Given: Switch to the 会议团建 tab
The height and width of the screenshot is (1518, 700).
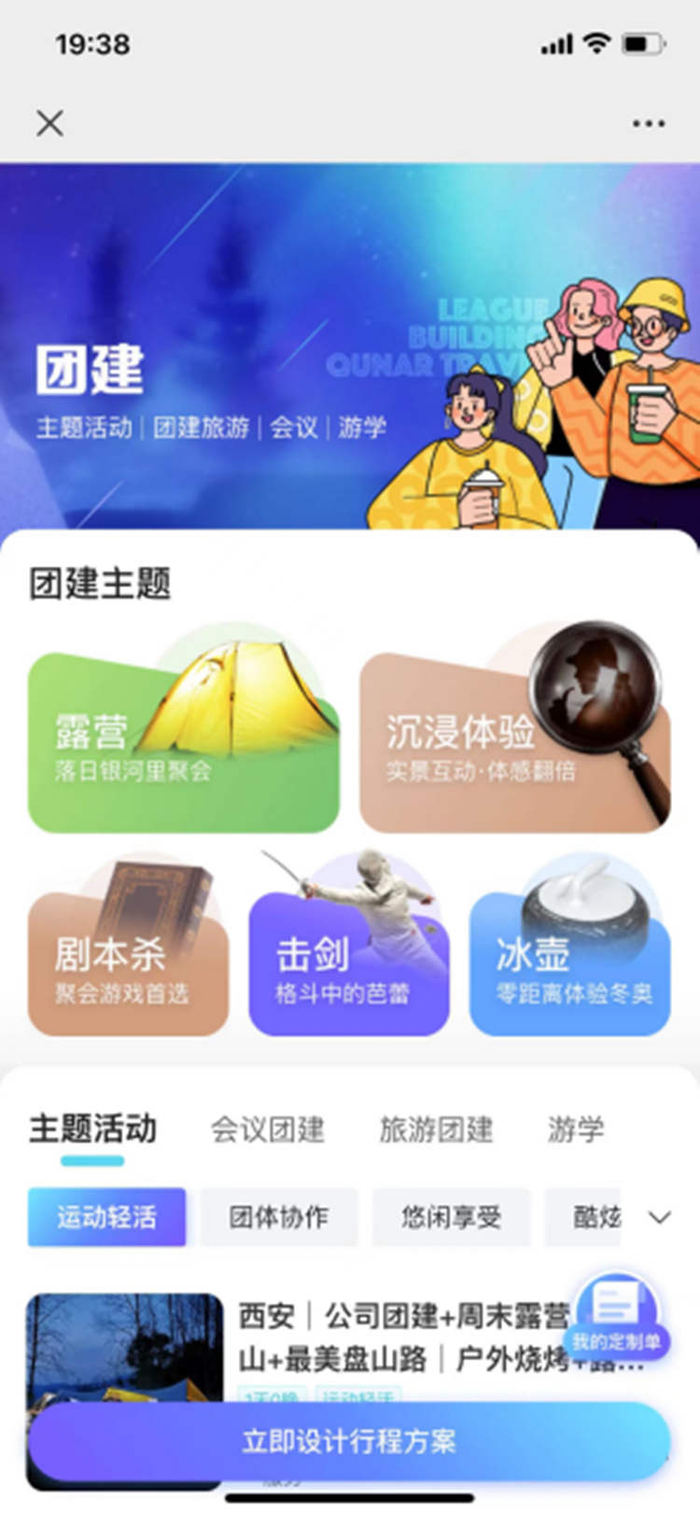Looking at the screenshot, I should 268,1130.
